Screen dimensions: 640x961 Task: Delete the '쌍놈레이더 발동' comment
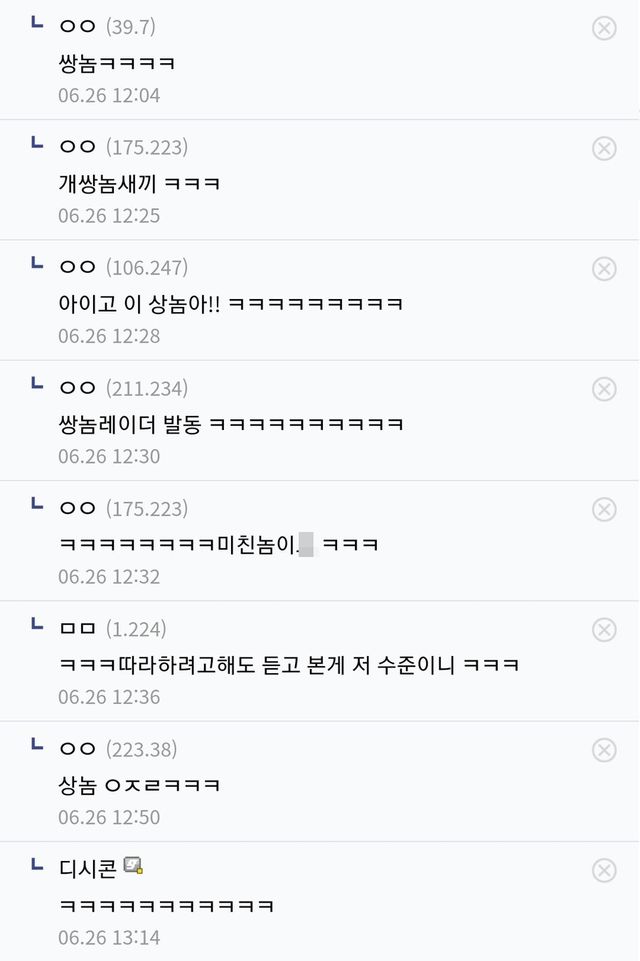[x=604, y=389]
